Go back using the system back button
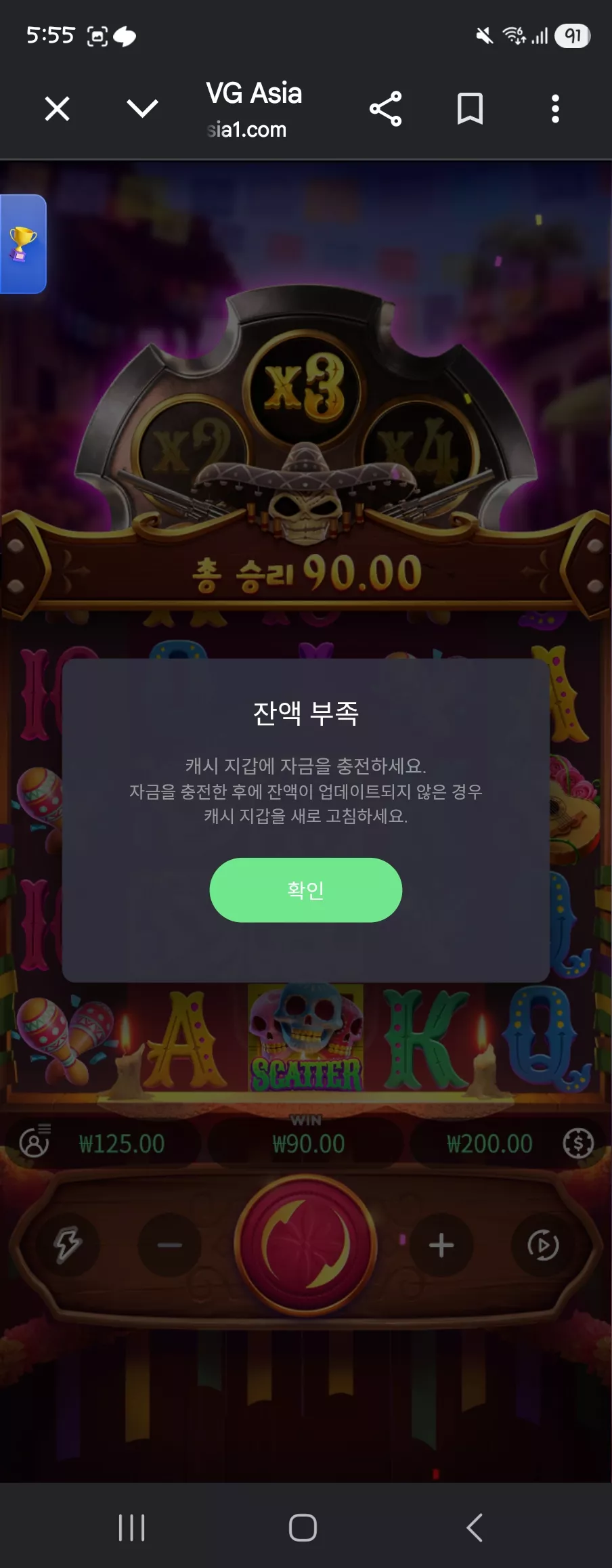This screenshot has width=612, height=1568. tap(475, 1527)
